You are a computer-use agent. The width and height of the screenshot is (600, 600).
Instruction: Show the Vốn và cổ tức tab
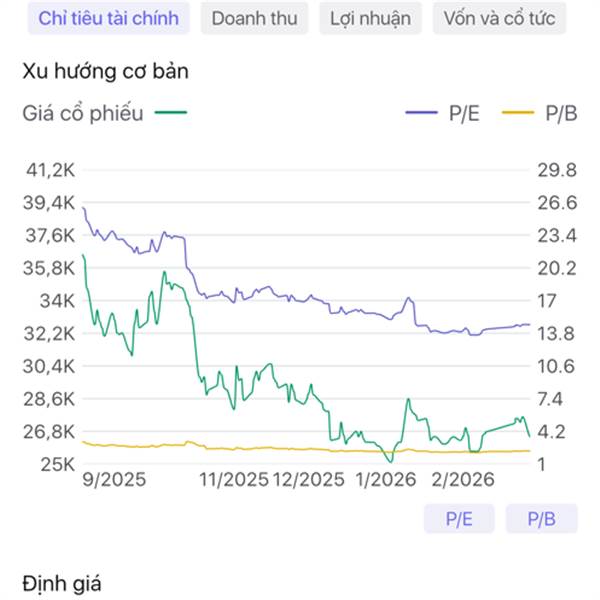point(500,19)
